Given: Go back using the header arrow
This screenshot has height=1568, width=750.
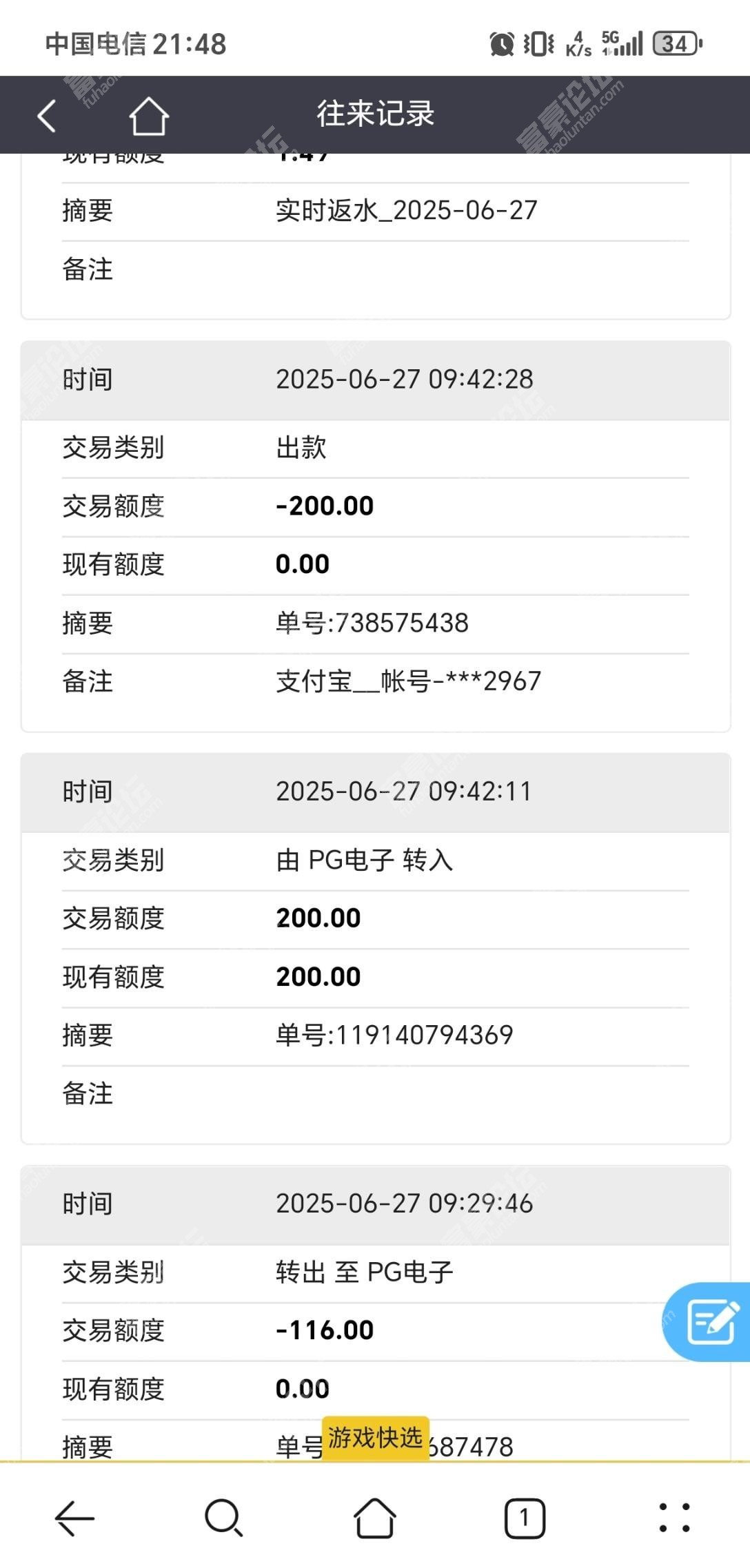Looking at the screenshot, I should click(46, 115).
